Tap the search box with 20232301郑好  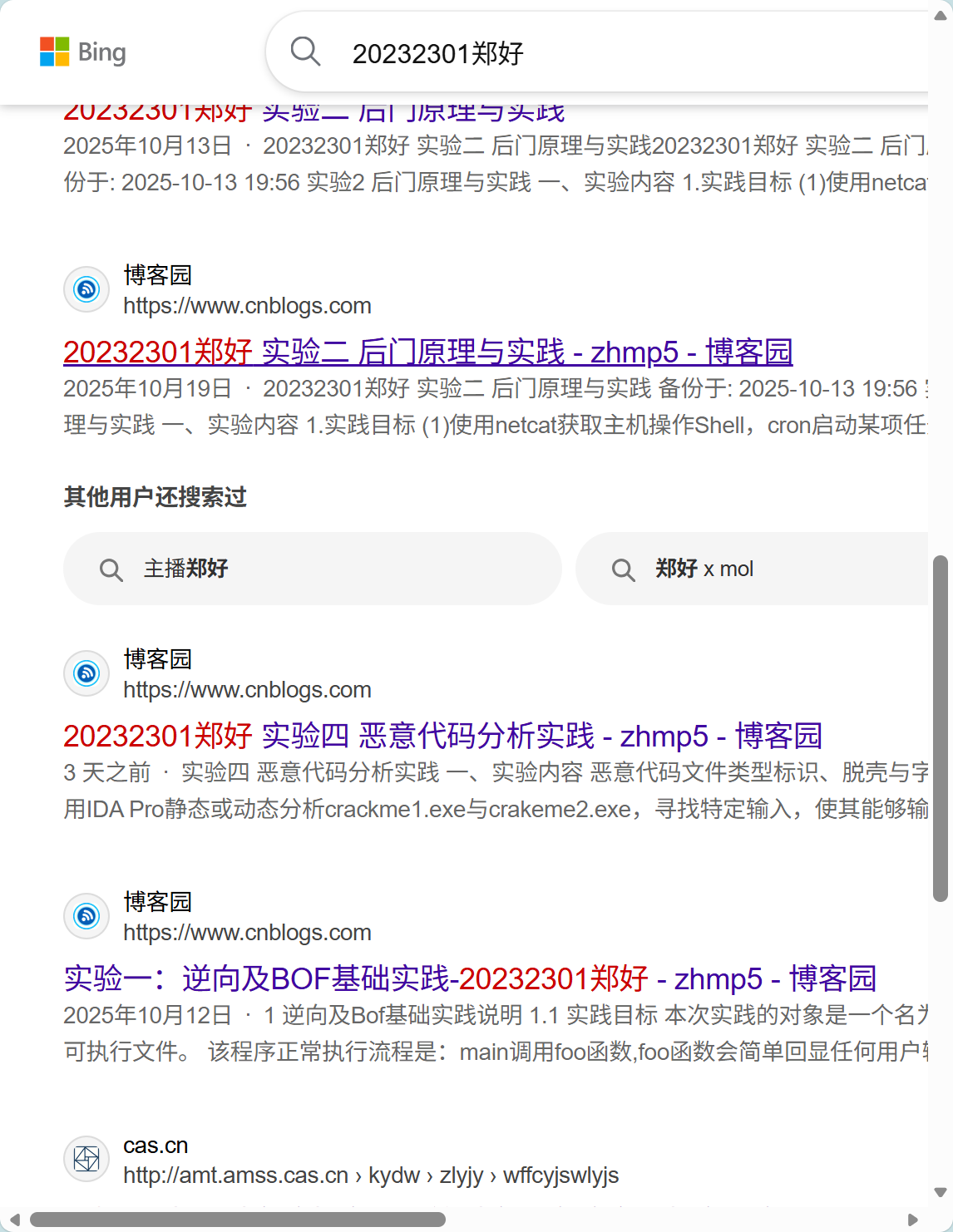(x=582, y=53)
